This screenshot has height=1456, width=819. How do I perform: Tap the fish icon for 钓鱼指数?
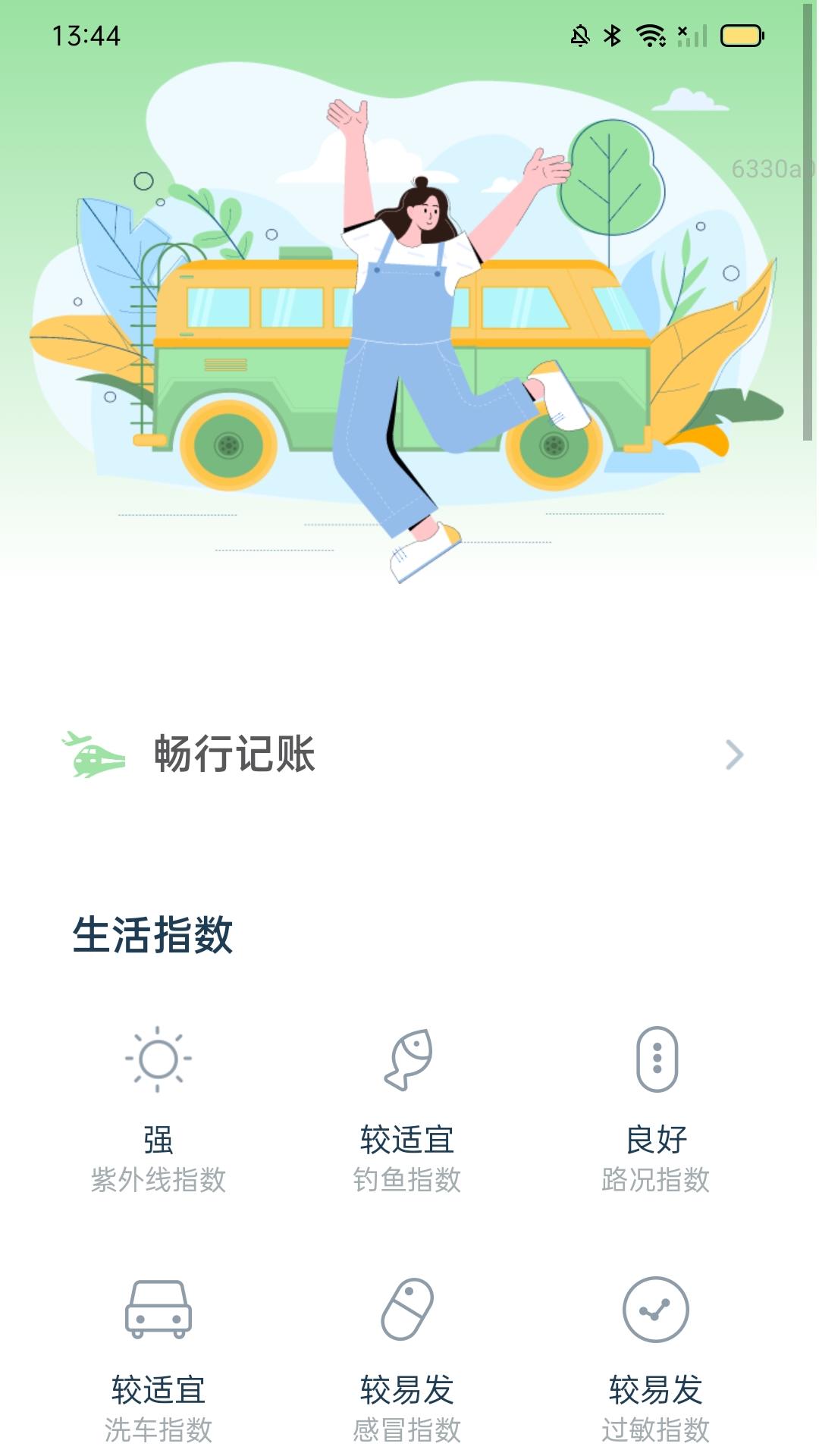click(409, 1059)
